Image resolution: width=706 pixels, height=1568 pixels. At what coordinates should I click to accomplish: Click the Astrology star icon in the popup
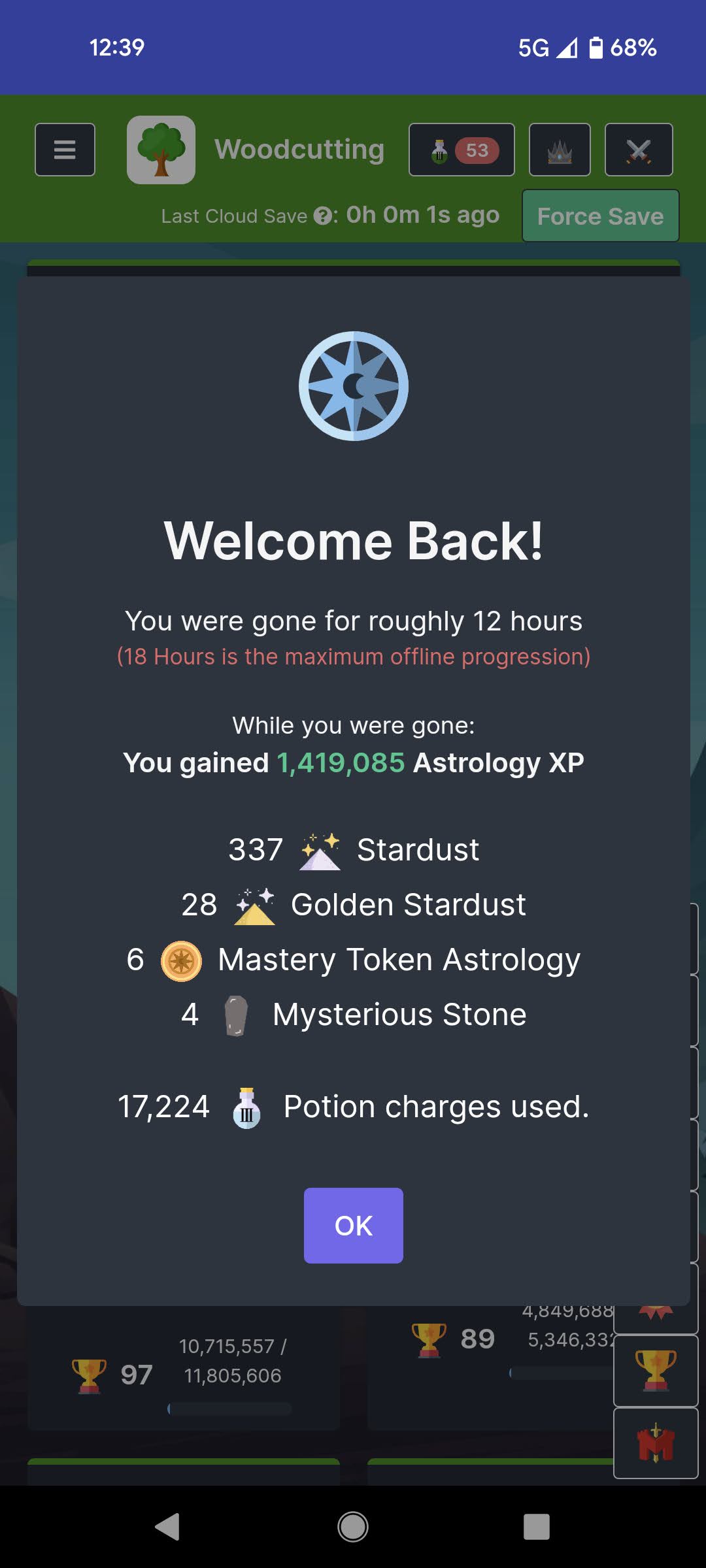353,384
